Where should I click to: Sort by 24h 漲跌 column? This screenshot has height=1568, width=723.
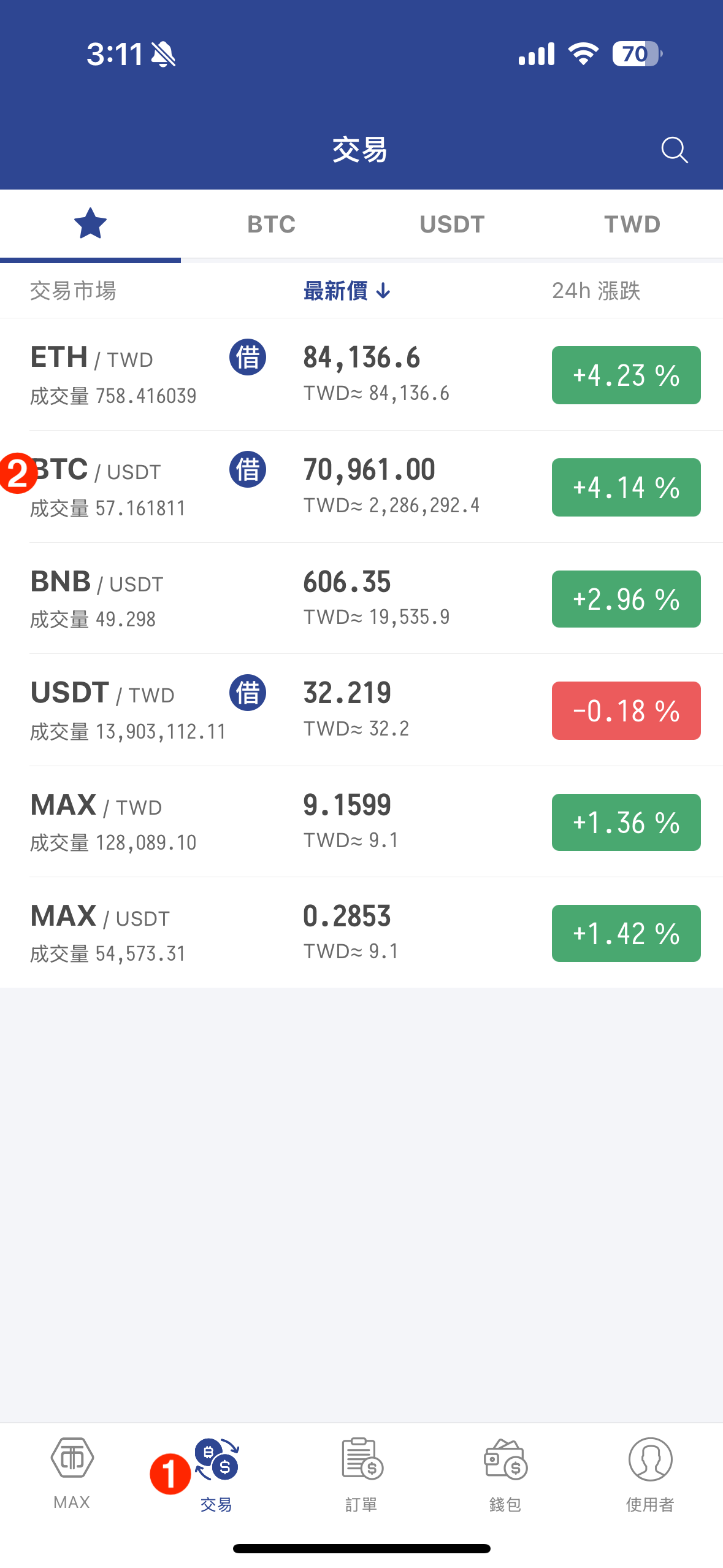(595, 291)
